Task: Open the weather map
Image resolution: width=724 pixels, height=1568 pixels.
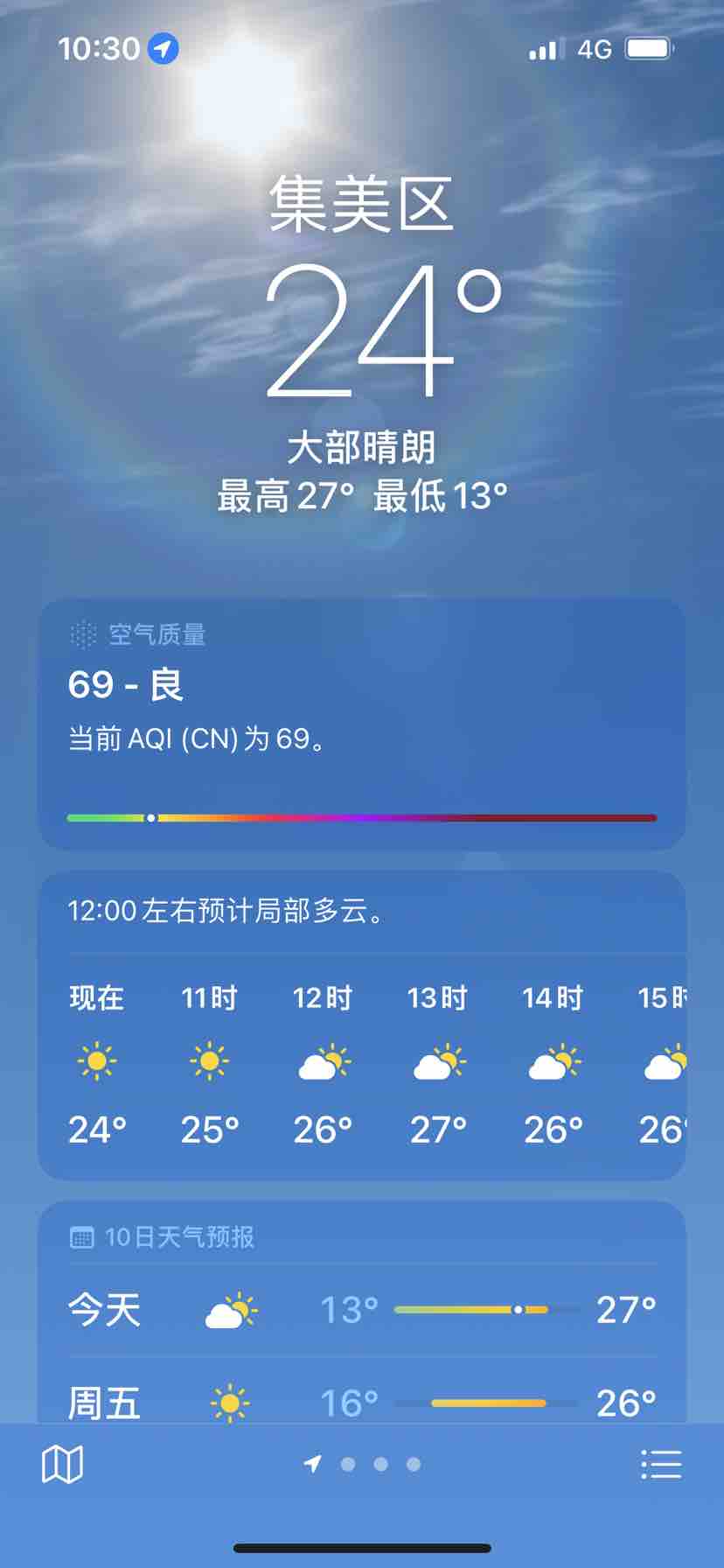Action: 62,1464
